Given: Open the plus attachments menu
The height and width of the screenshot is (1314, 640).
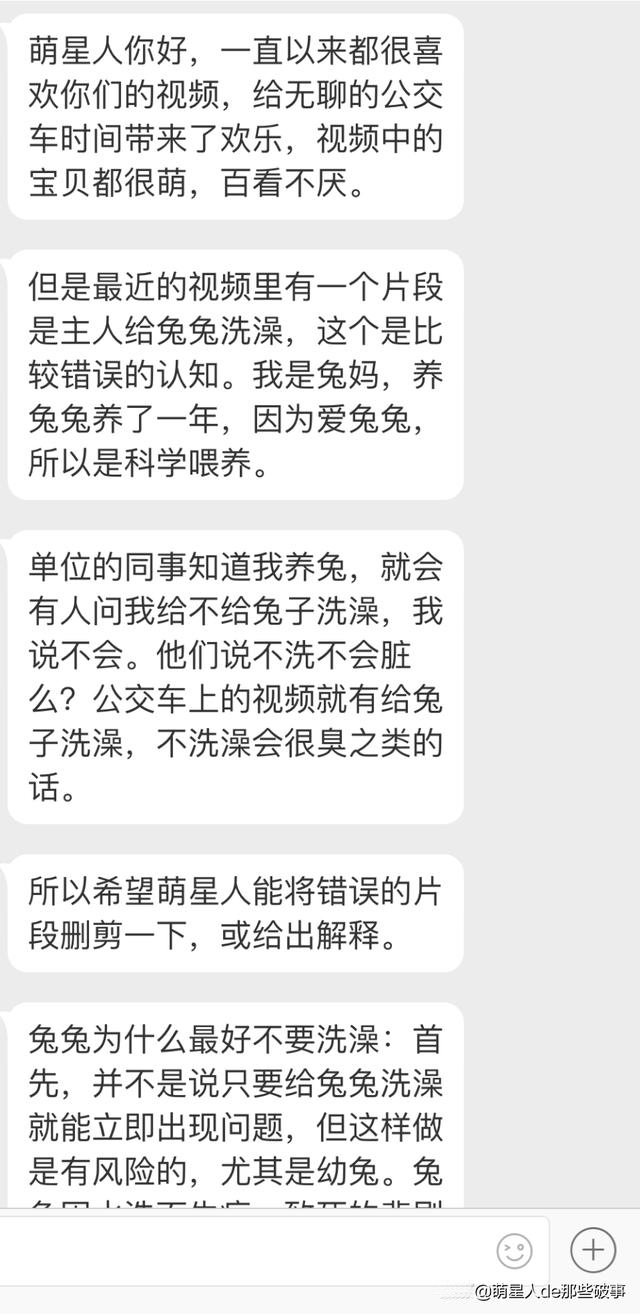Looking at the screenshot, I should (x=592, y=1249).
